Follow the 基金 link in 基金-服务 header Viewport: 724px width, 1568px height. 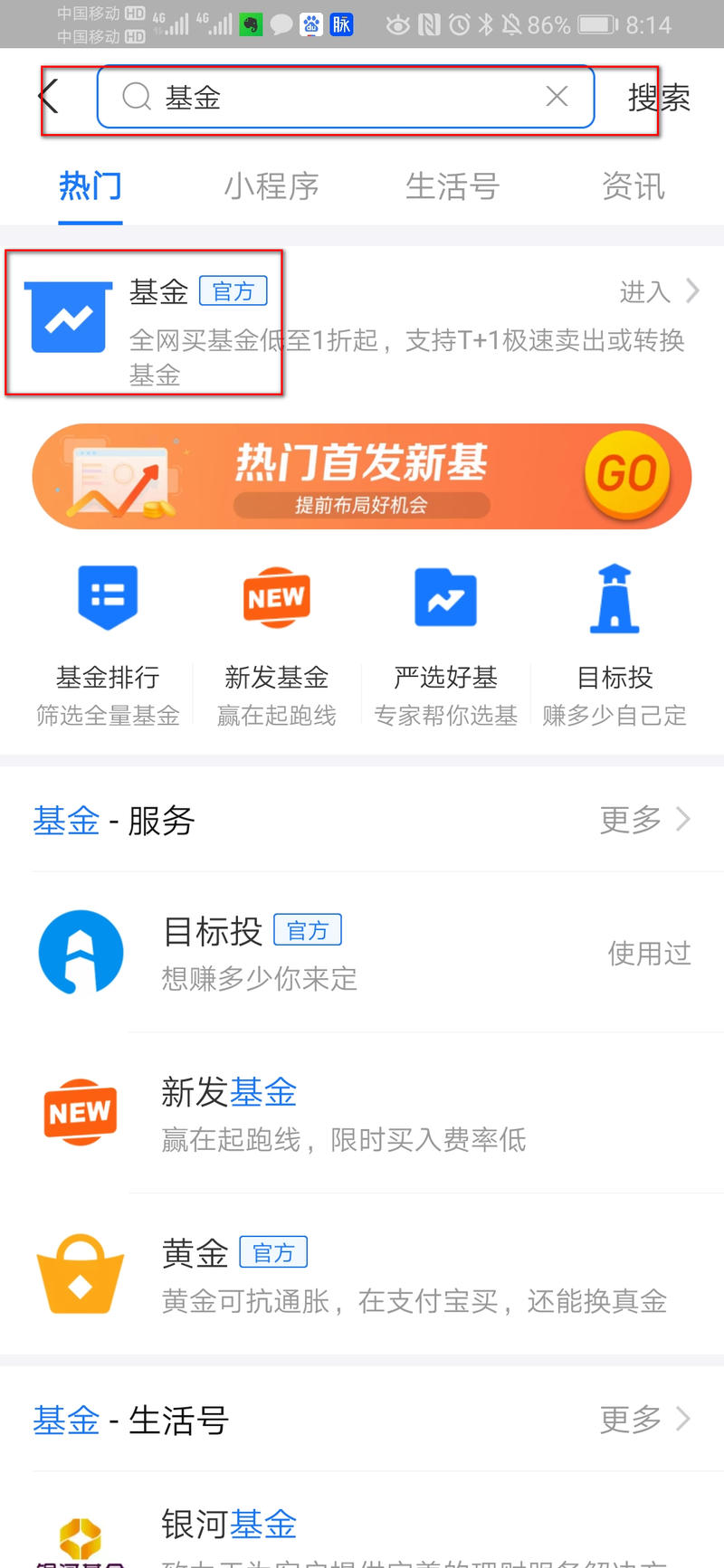[x=65, y=820]
